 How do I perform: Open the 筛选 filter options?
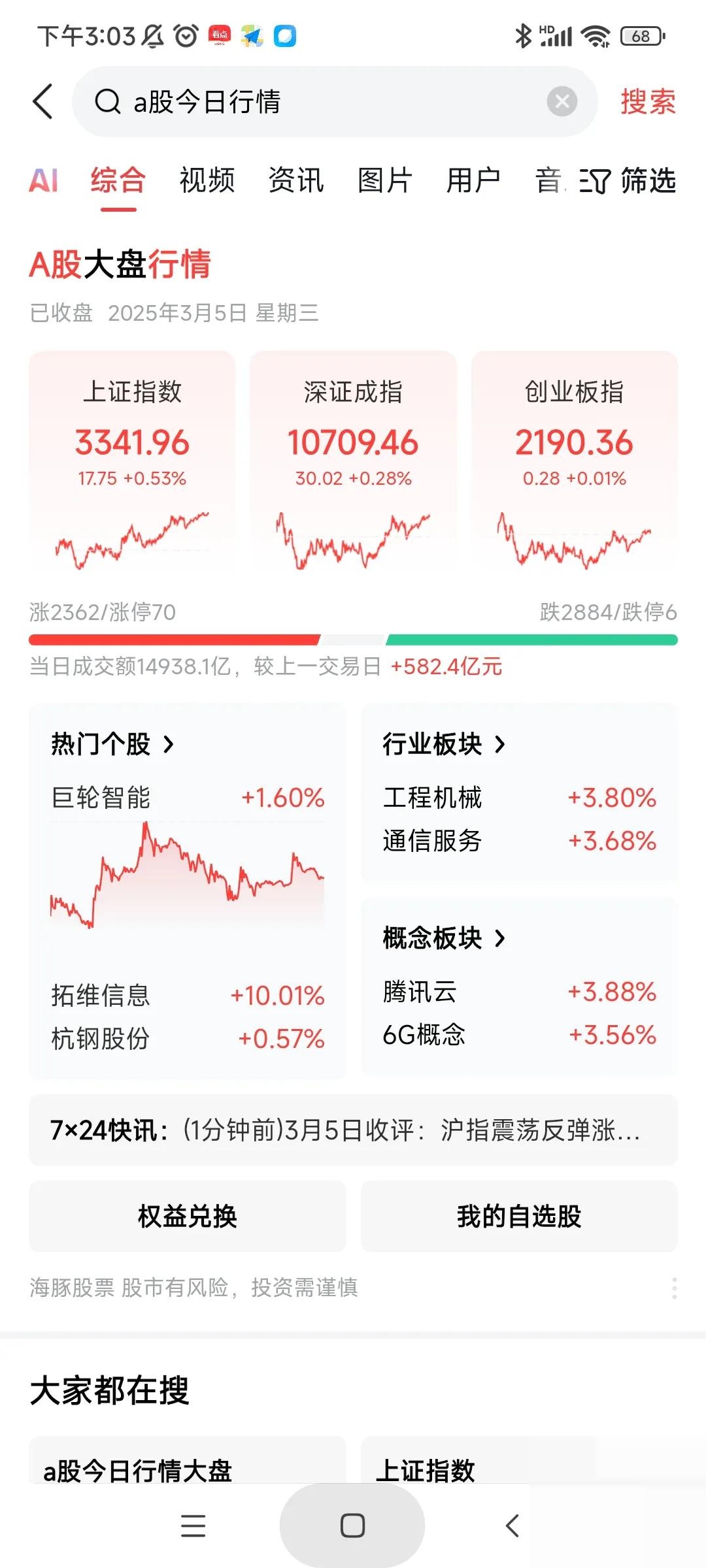tap(628, 180)
